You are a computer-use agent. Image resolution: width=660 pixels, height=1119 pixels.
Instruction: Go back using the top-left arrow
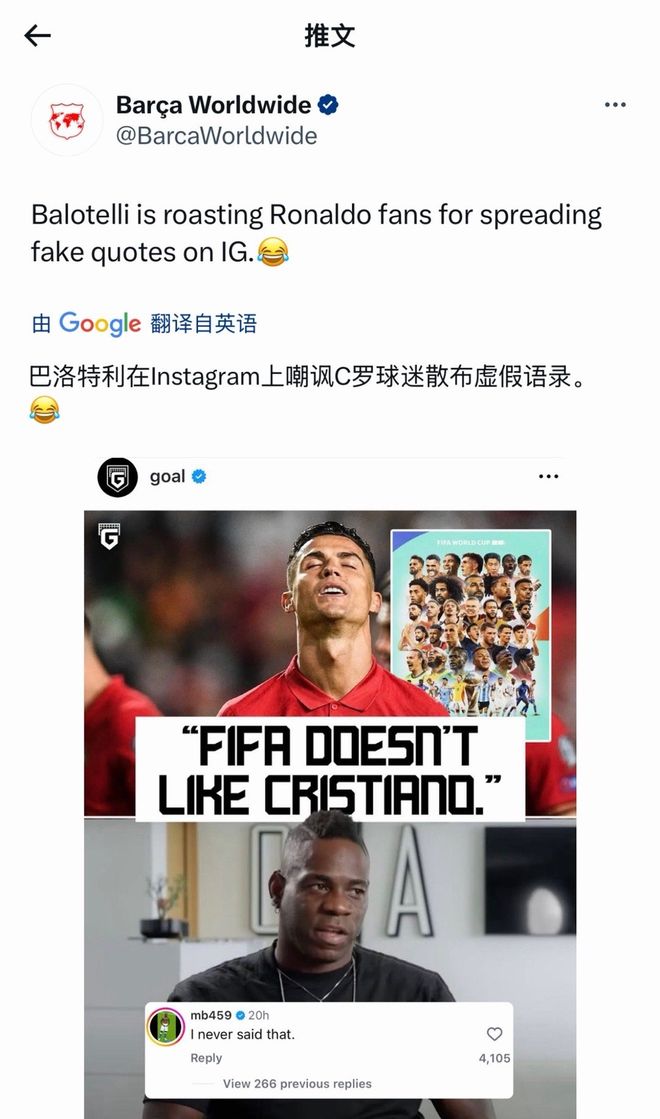38,37
